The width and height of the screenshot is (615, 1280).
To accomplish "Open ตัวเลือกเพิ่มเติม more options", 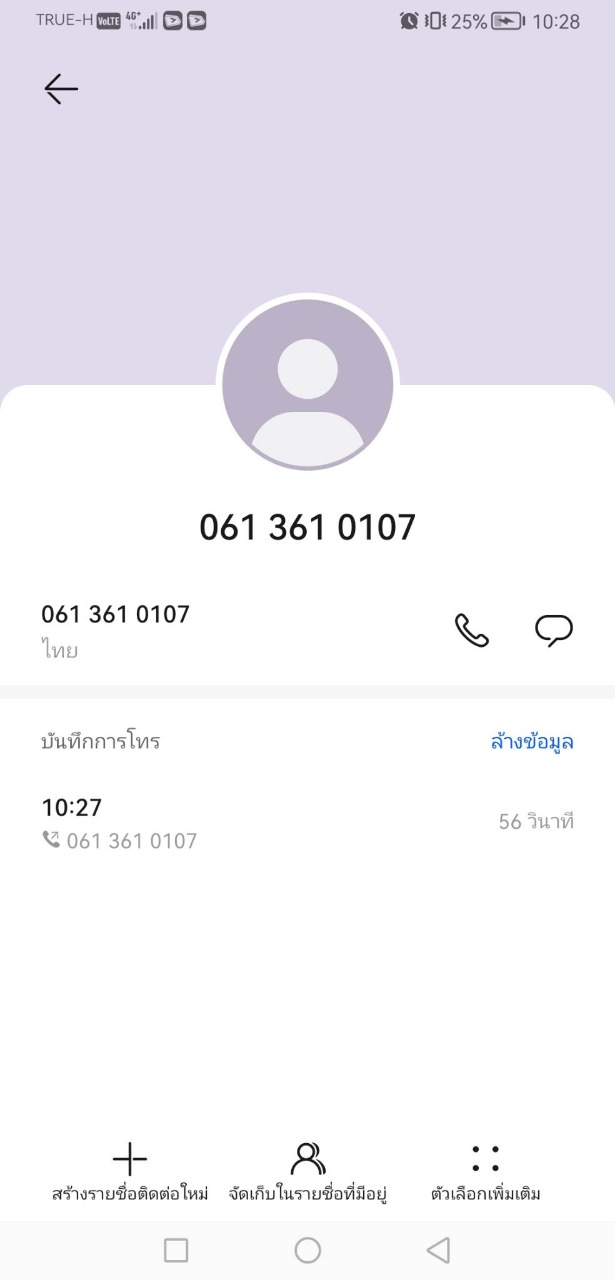I will coord(485,1173).
